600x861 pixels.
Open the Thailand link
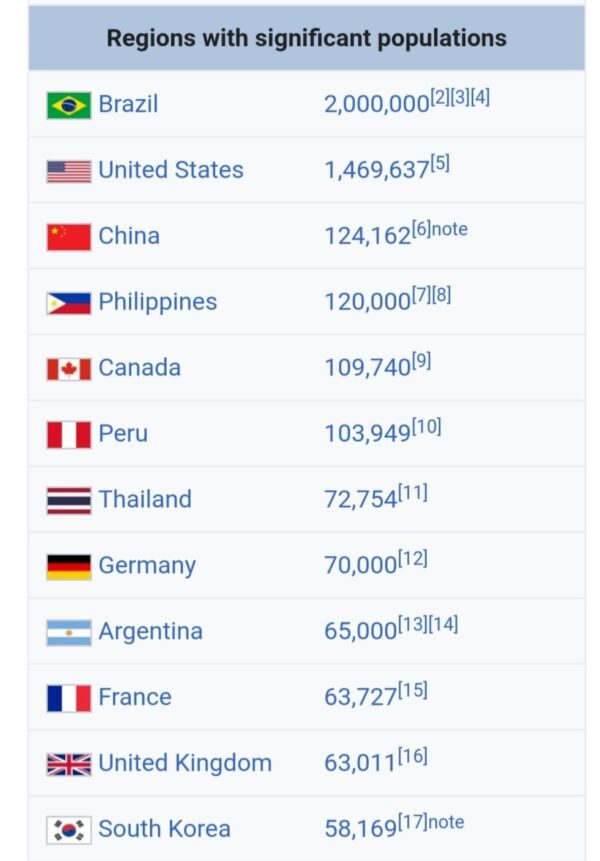click(144, 500)
